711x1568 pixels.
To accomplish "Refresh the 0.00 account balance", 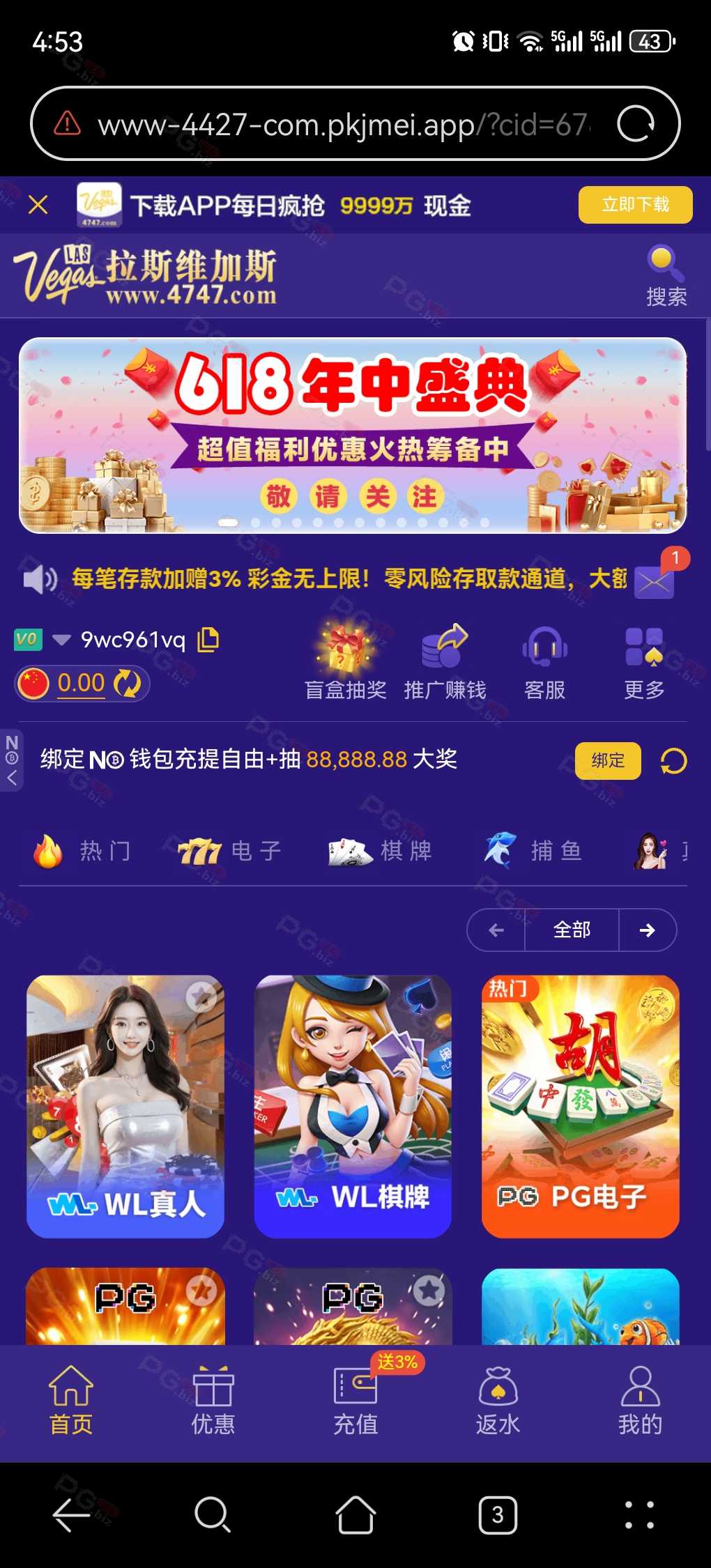I will click(x=127, y=684).
